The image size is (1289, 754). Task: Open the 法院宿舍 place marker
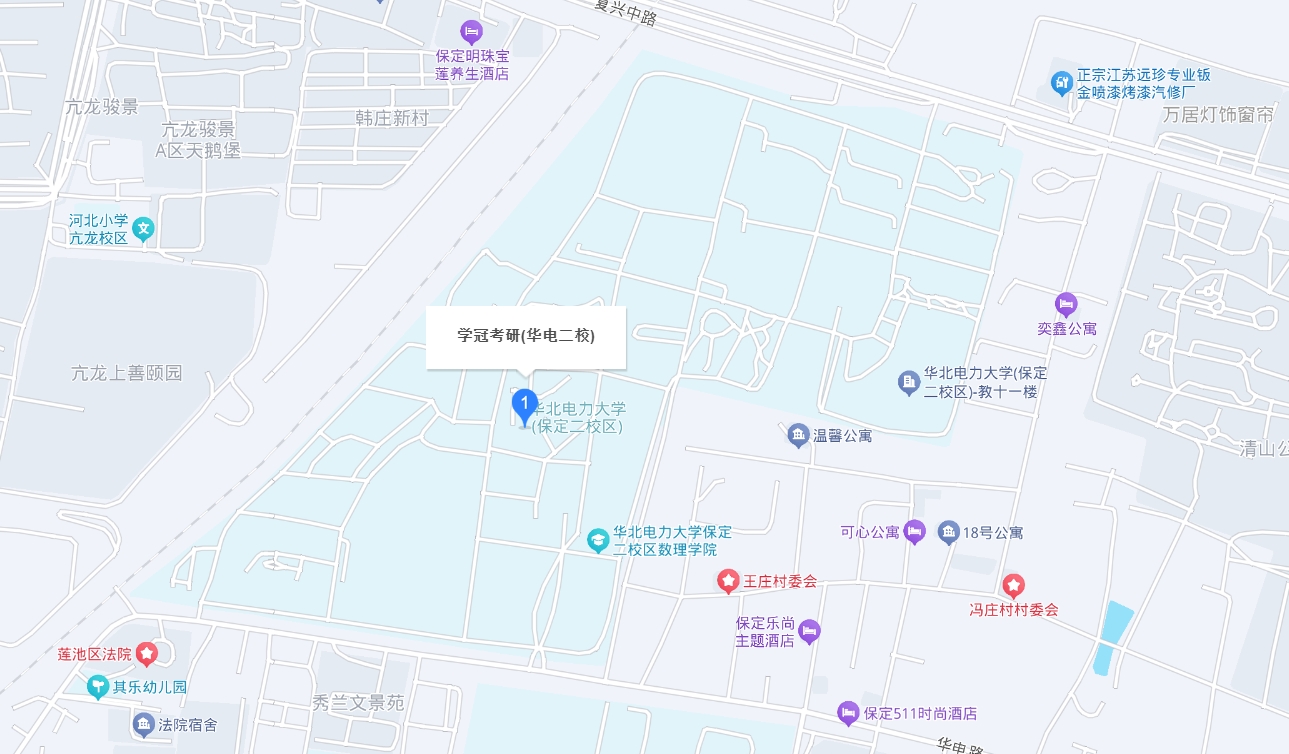tap(143, 723)
